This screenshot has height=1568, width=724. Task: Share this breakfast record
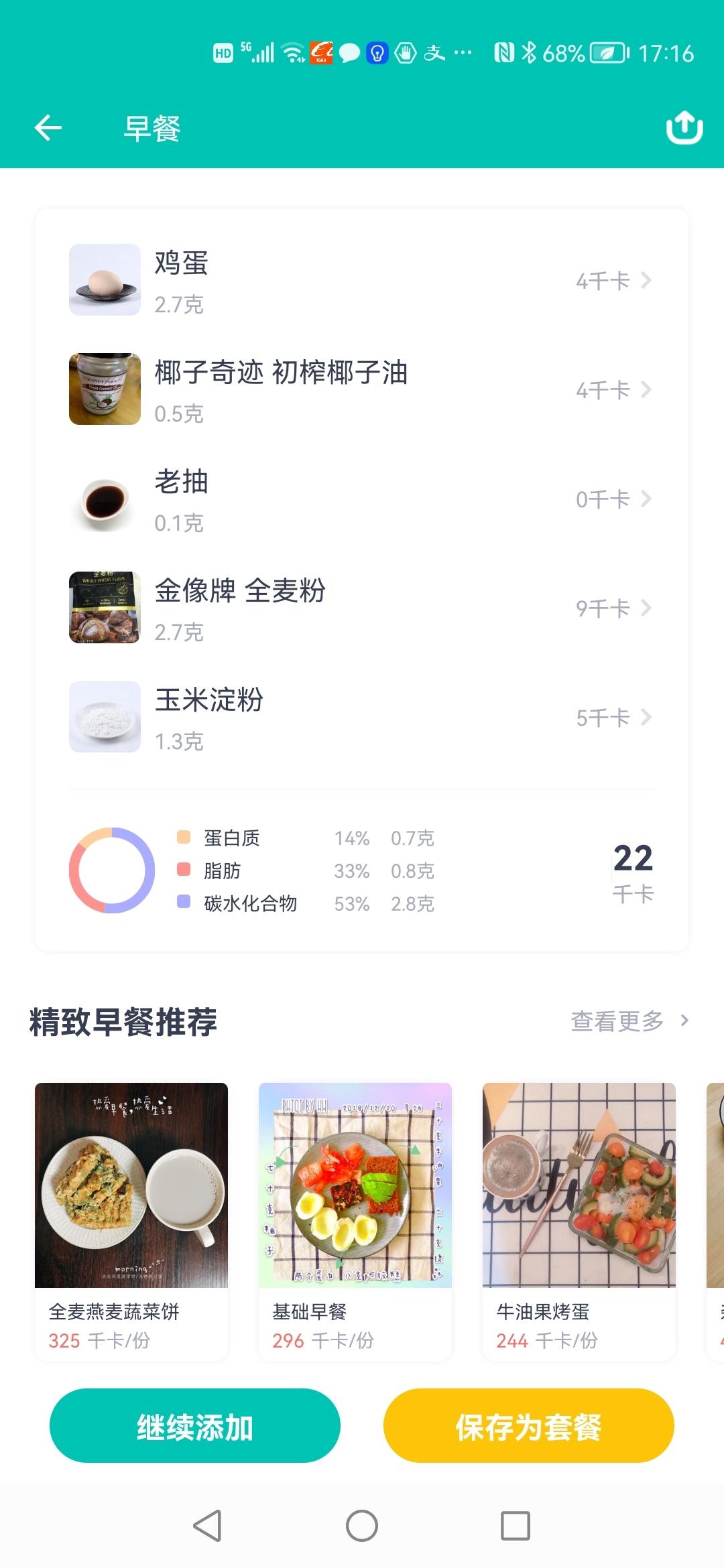[x=684, y=127]
